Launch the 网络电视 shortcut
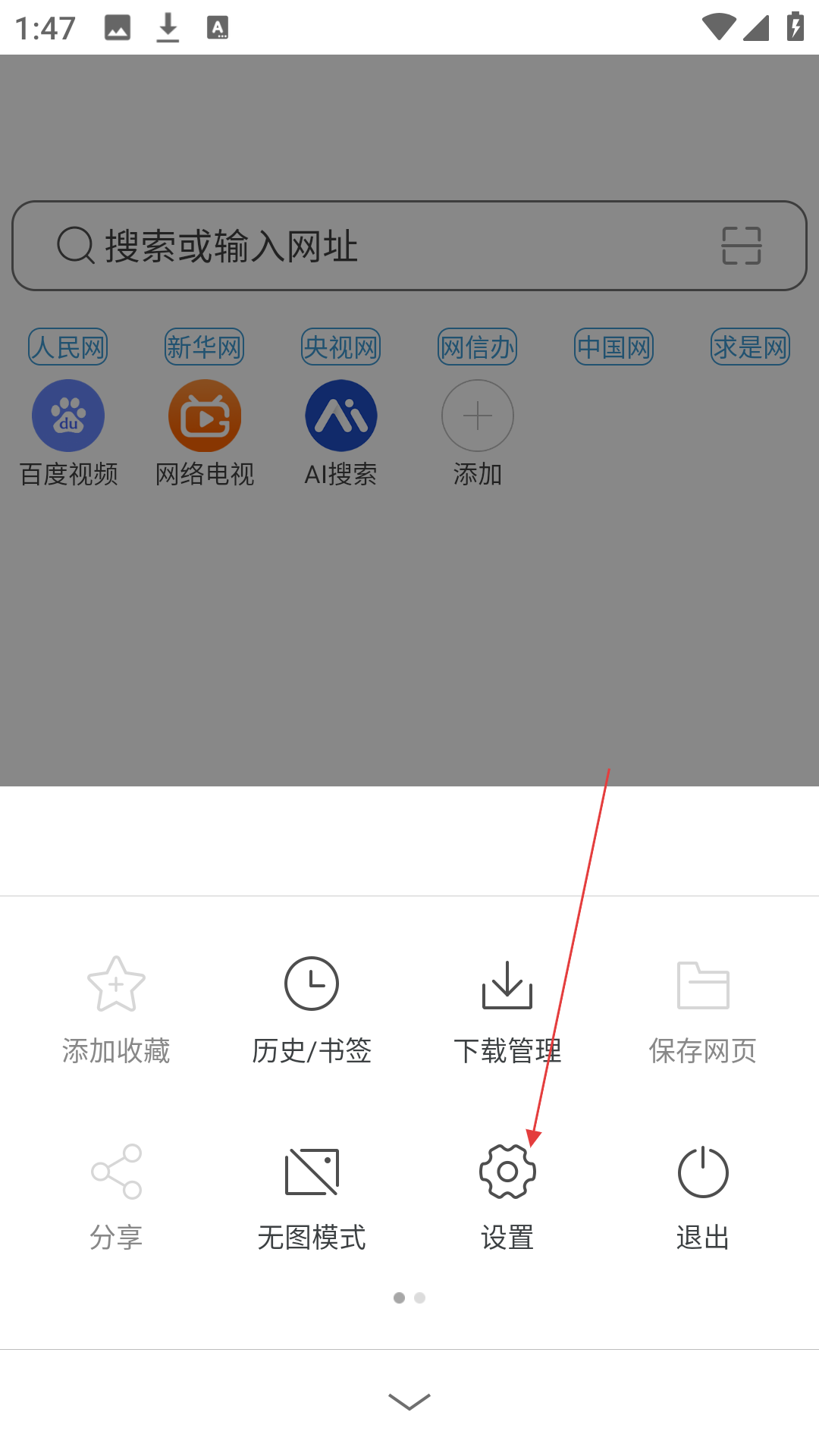 (205, 434)
